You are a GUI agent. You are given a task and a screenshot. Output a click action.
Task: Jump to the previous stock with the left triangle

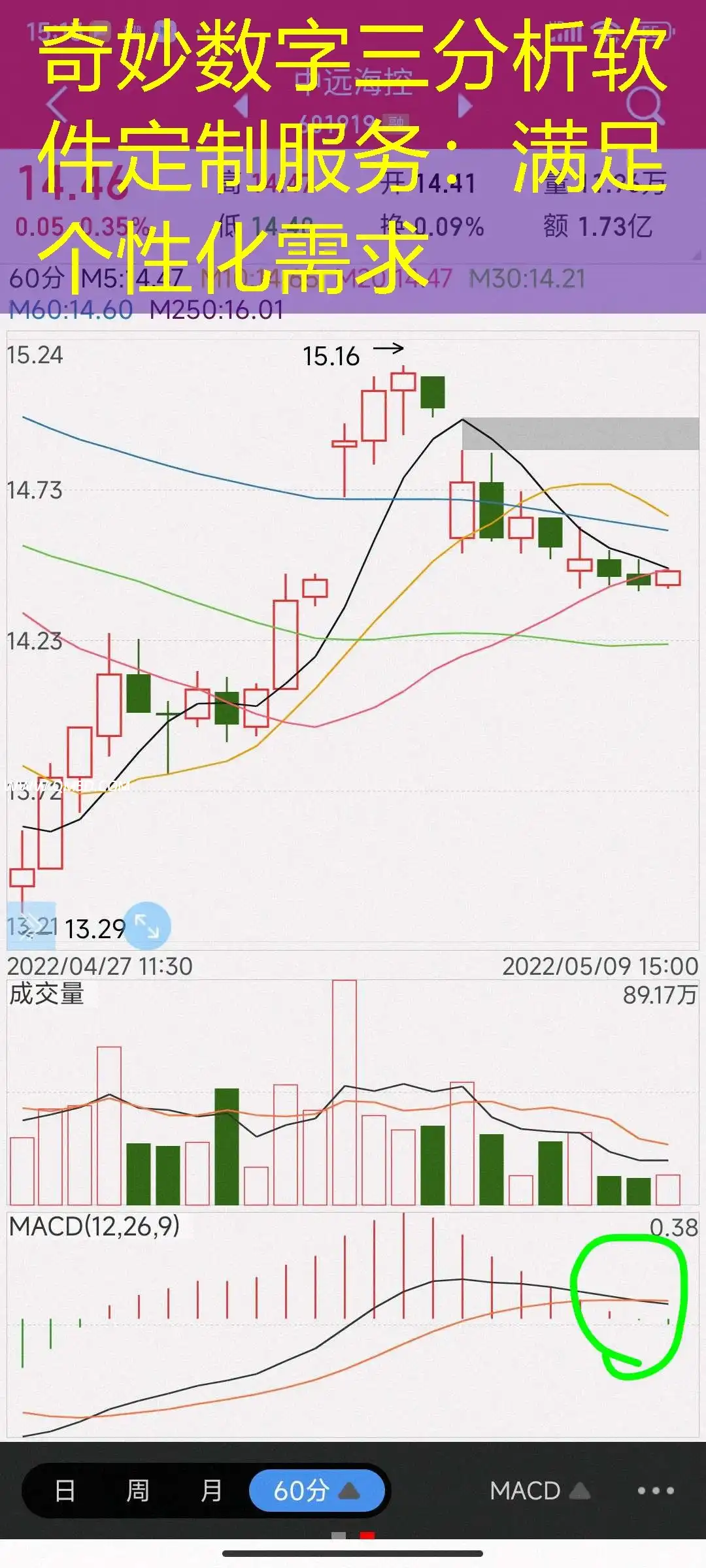(x=241, y=106)
